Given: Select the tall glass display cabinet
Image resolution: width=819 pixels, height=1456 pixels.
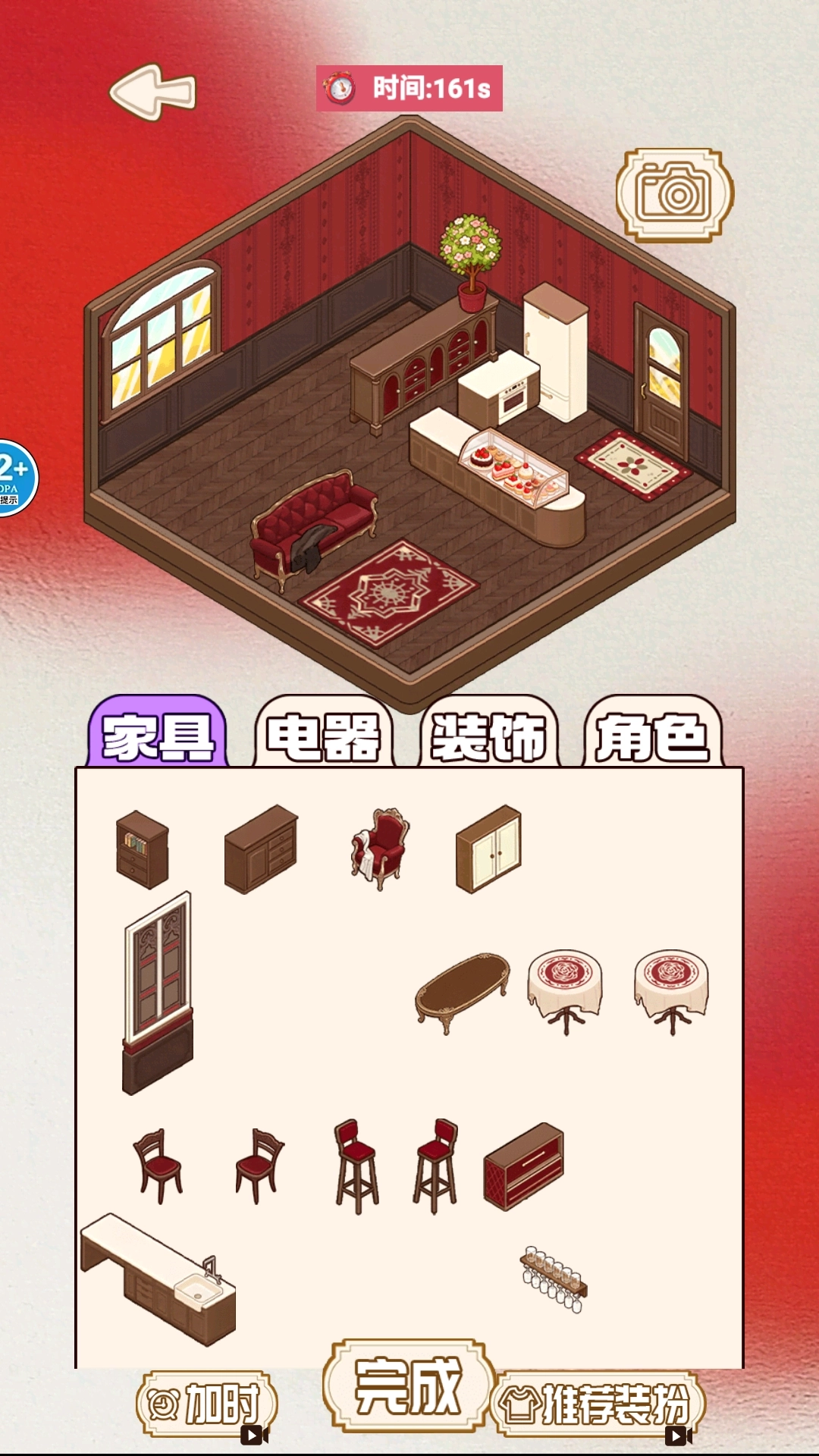Looking at the screenshot, I should [x=158, y=993].
